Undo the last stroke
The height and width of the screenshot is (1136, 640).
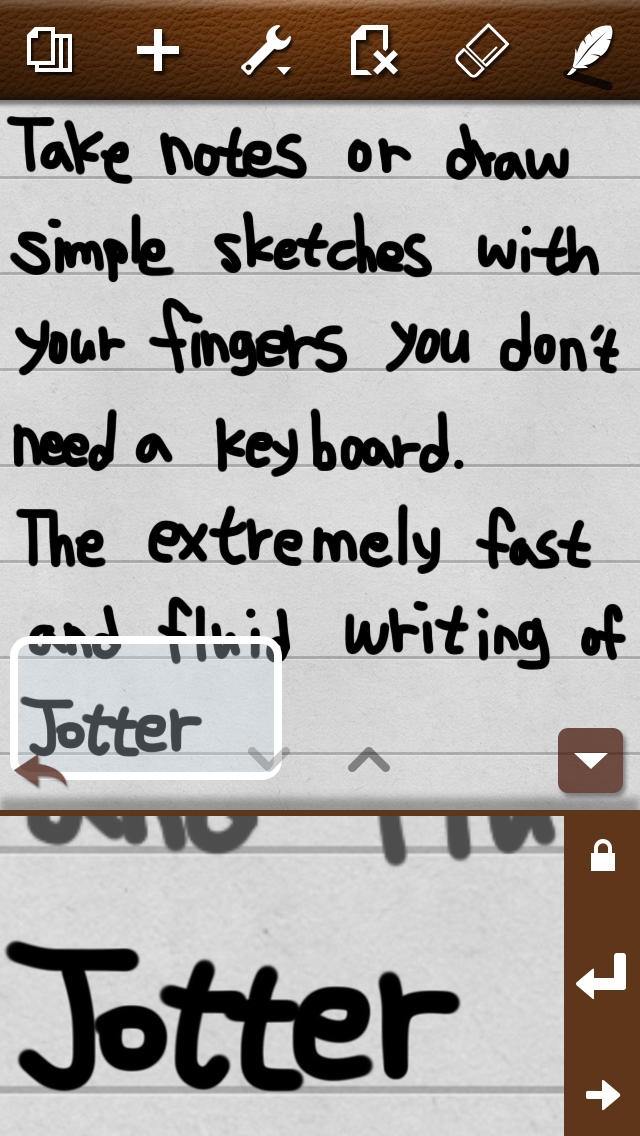click(41, 772)
